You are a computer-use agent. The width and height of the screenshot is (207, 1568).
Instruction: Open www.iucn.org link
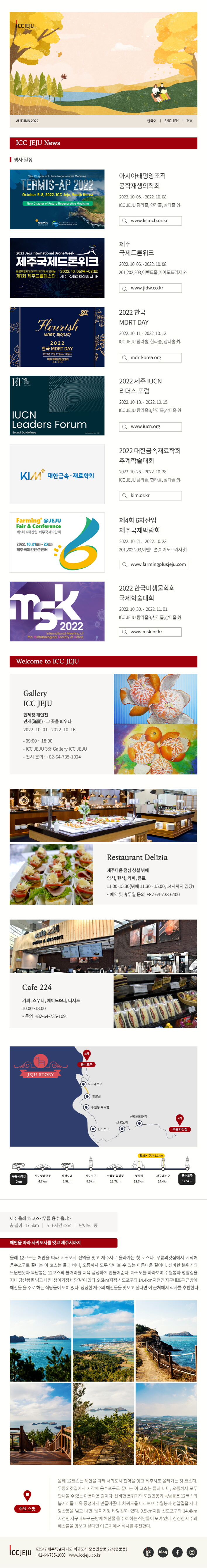coord(150,427)
